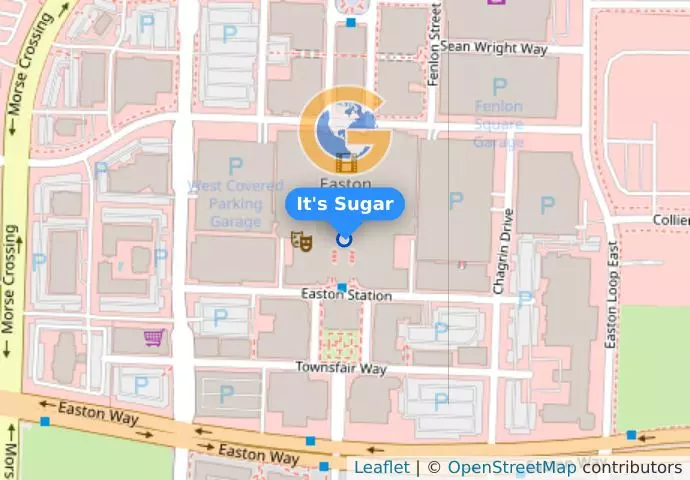The image size is (690, 480).
Task: Tap the It's Sugar location marker
Action: point(345,239)
